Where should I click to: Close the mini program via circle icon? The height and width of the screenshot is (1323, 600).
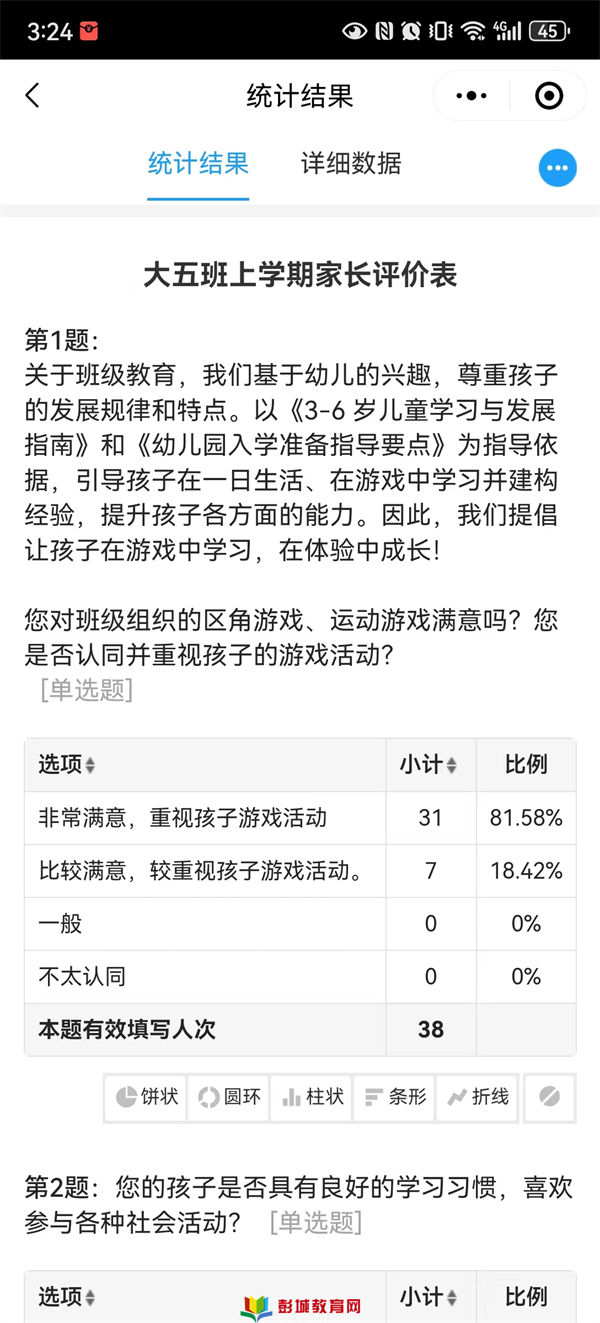[x=549, y=96]
